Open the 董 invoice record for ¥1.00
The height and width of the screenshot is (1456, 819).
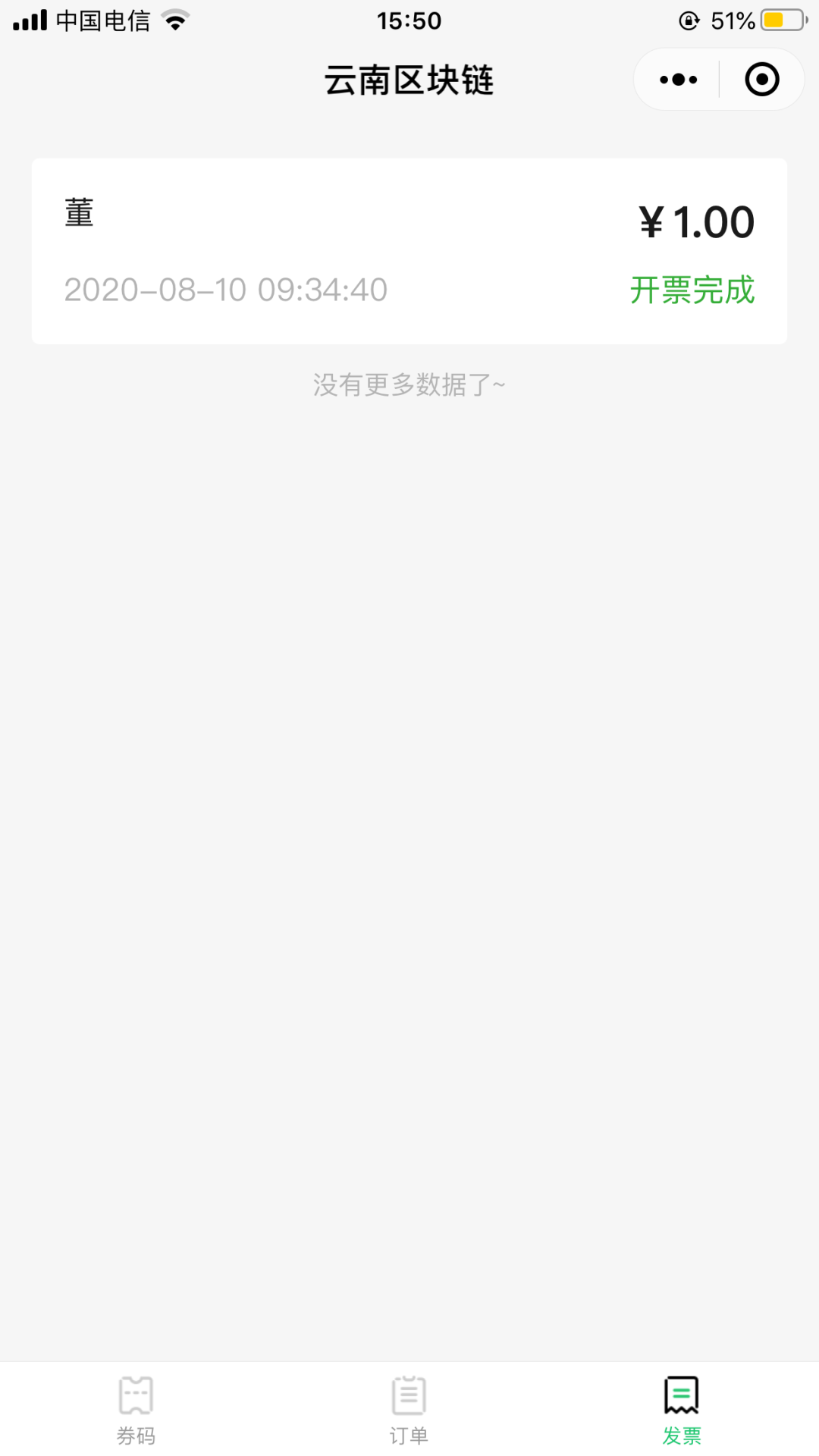[409, 251]
